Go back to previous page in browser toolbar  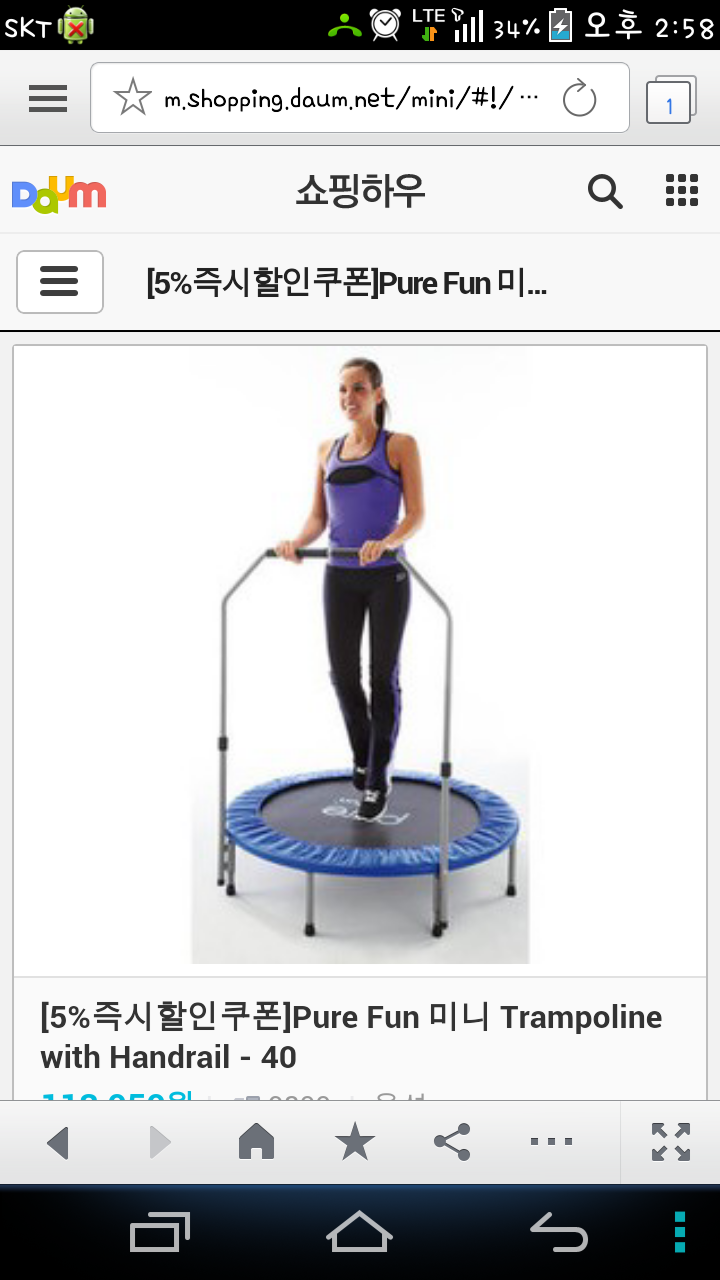point(59,1142)
